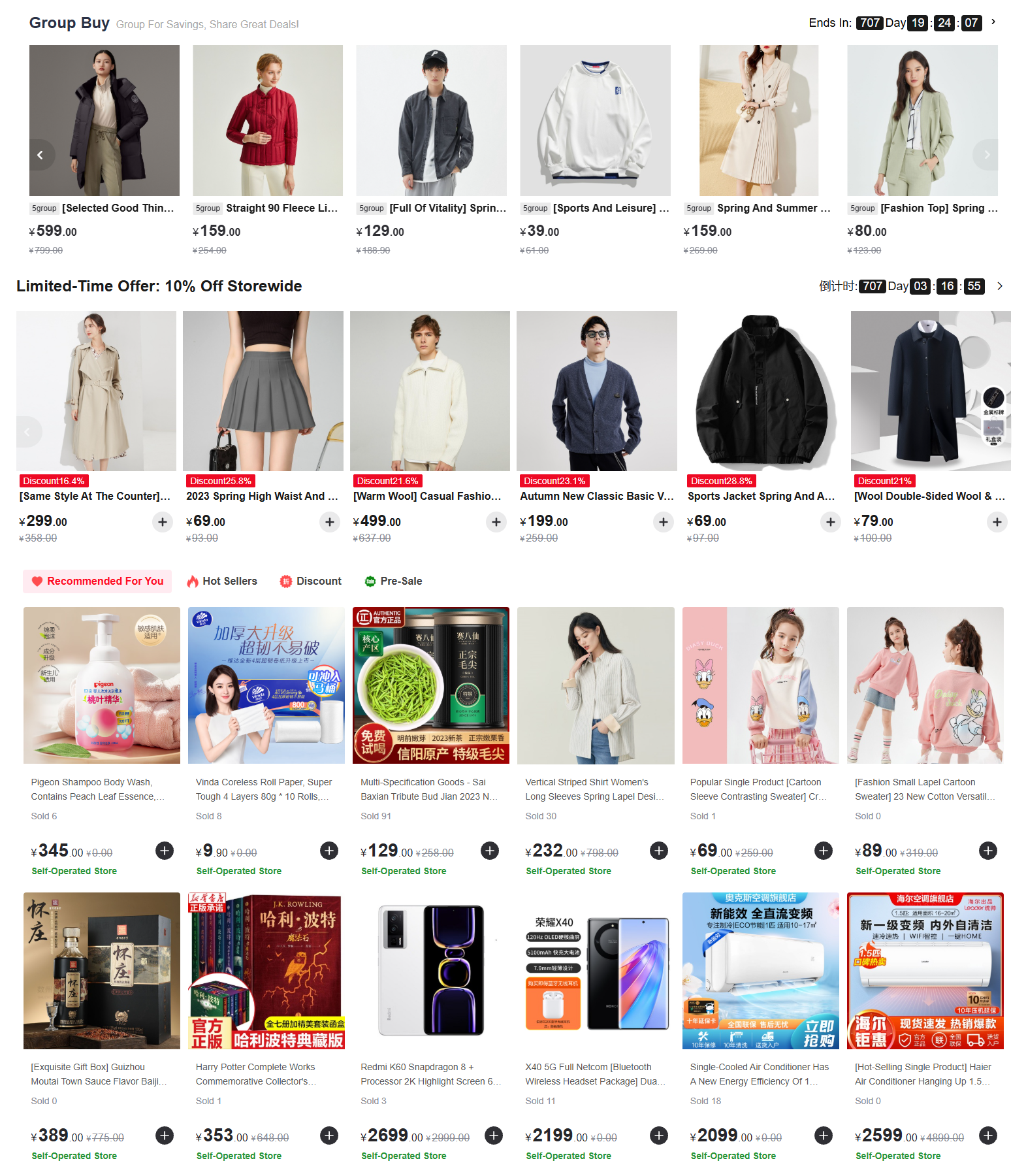The image size is (1026, 1176).
Task: Add Vertical Striped Shirt to cart
Action: point(659,851)
